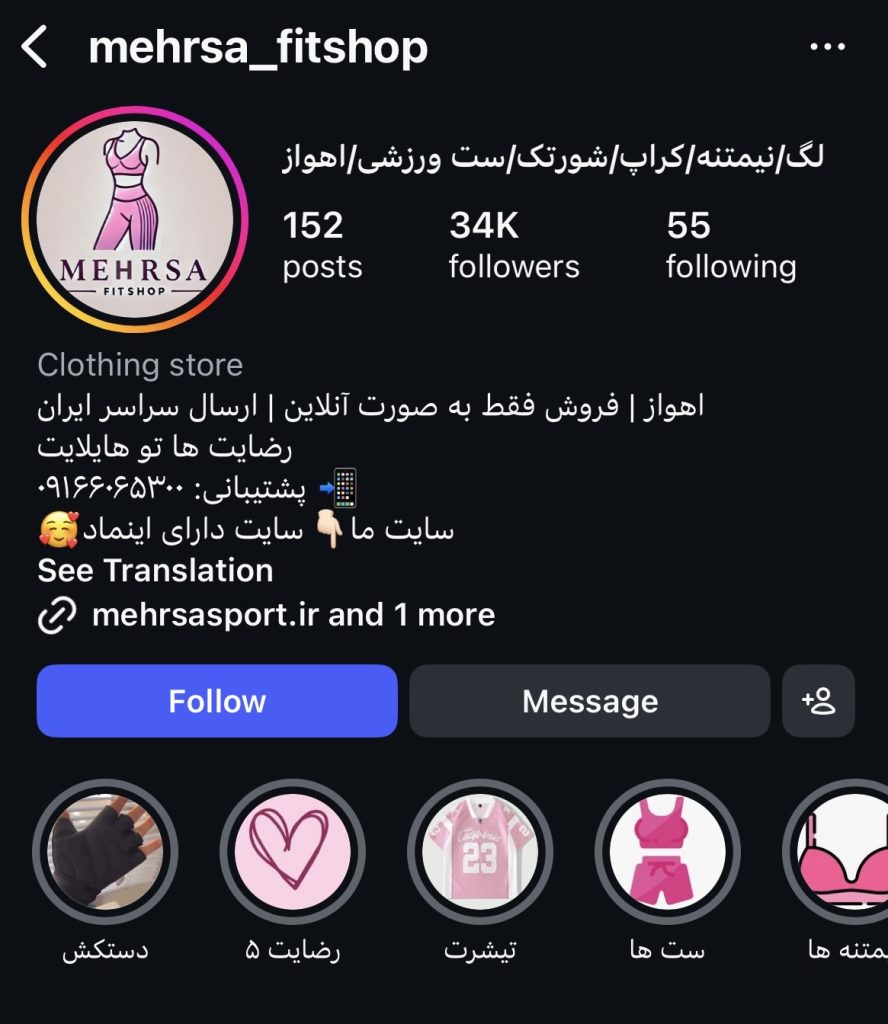
Task: Open the three-dot overflow menu
Action: 827,47
